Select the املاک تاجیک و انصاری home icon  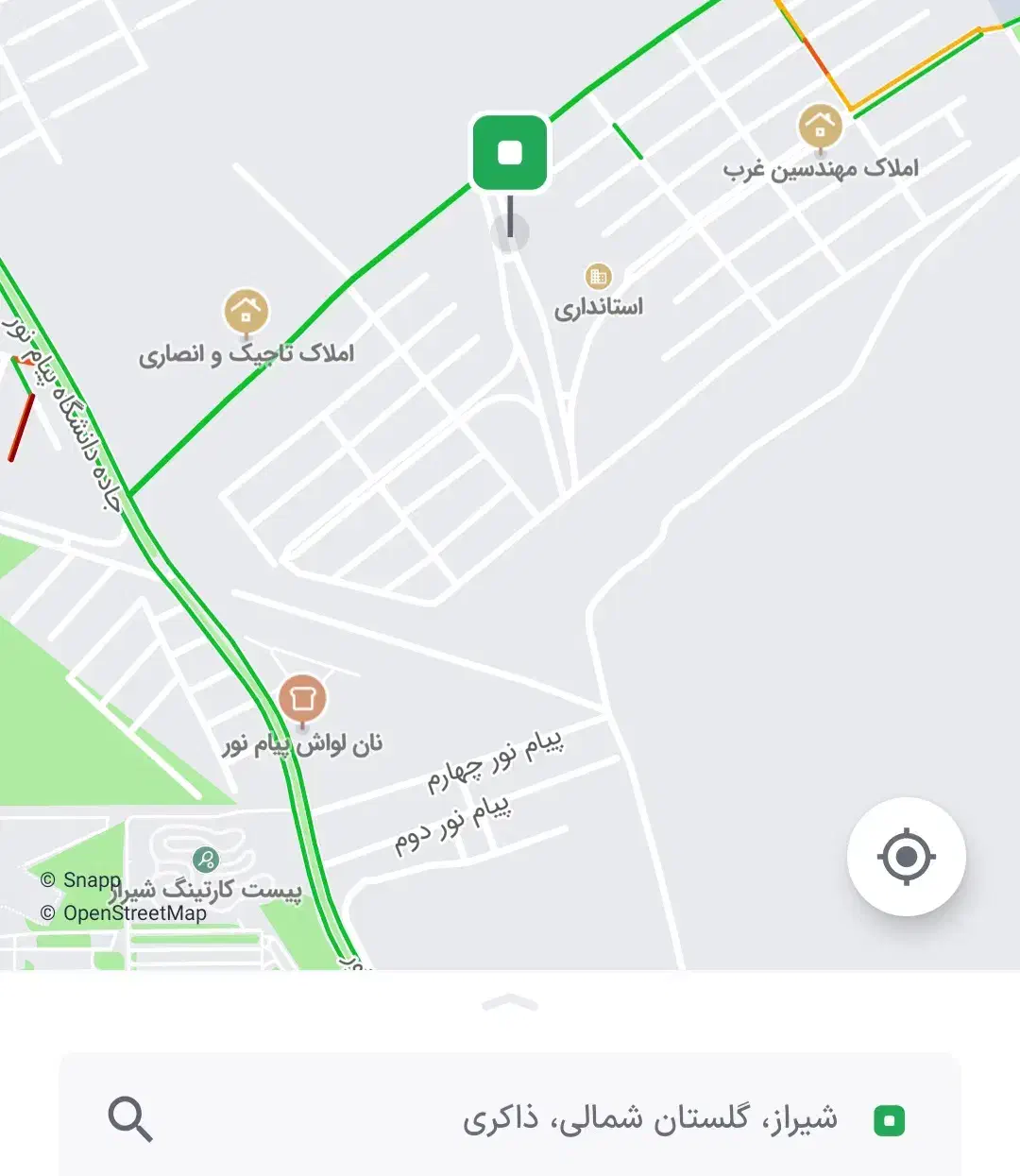tap(245, 310)
